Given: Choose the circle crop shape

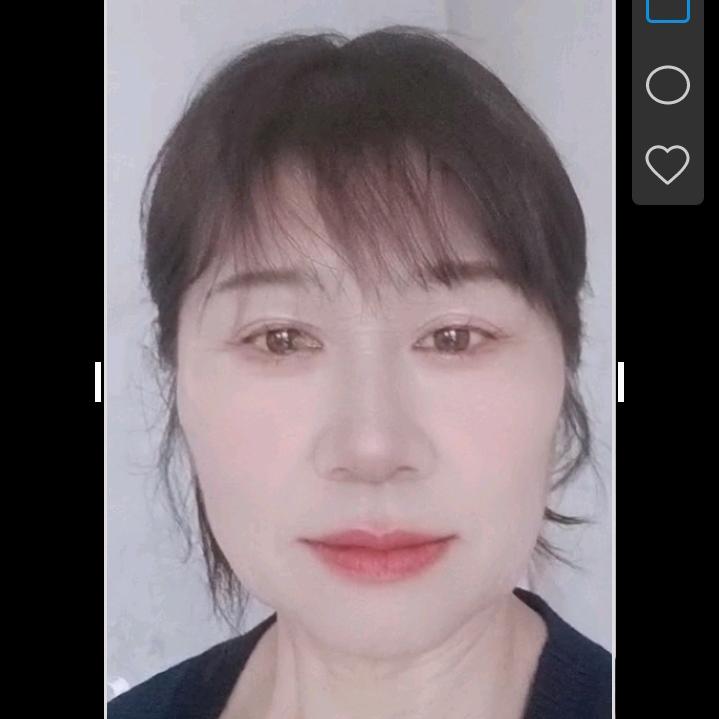Looking at the screenshot, I should pyautogui.click(x=667, y=85).
